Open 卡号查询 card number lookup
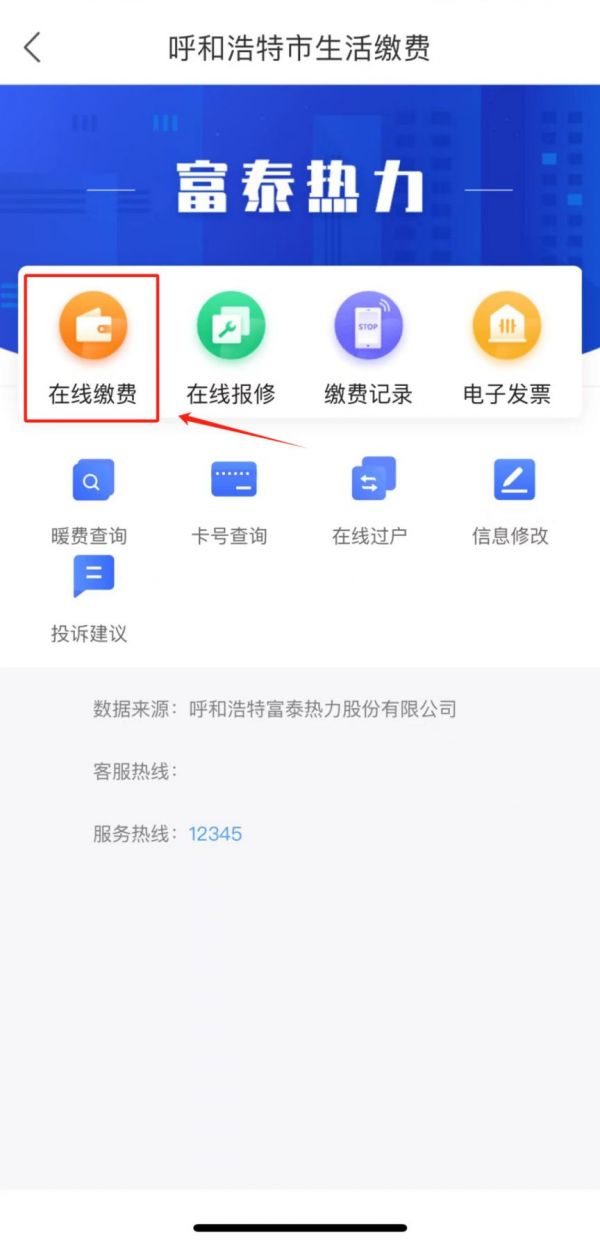 tap(231, 500)
